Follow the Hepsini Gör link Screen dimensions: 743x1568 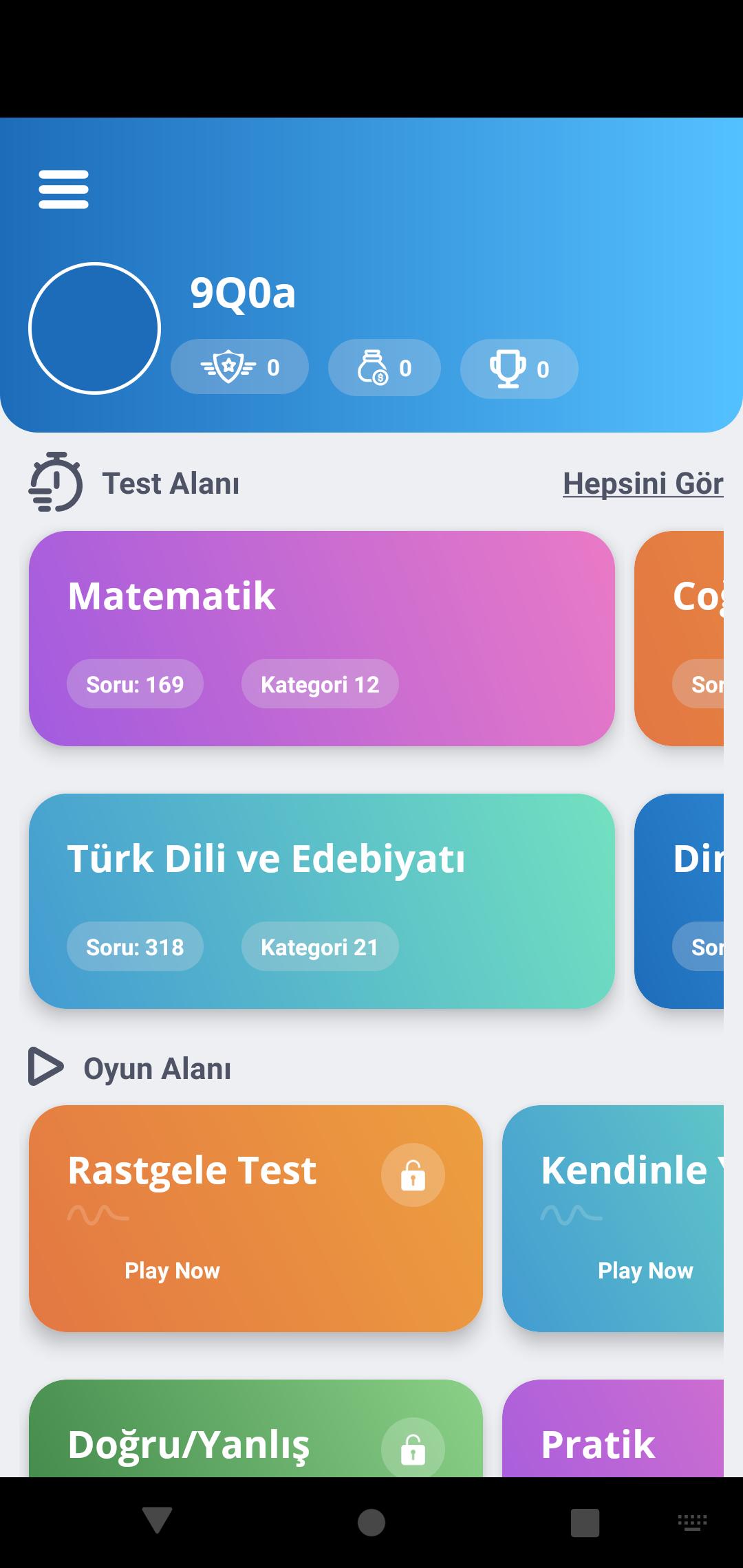click(643, 483)
